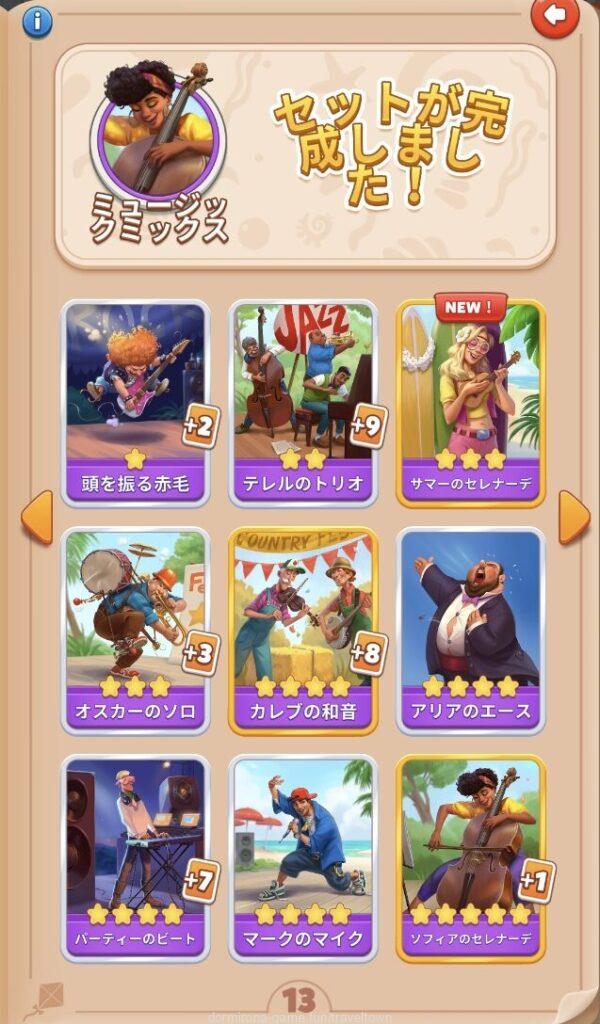This screenshot has width=600, height=1024.
Task: Select the ソフィアのセレナーデ card
Action: tap(471, 857)
